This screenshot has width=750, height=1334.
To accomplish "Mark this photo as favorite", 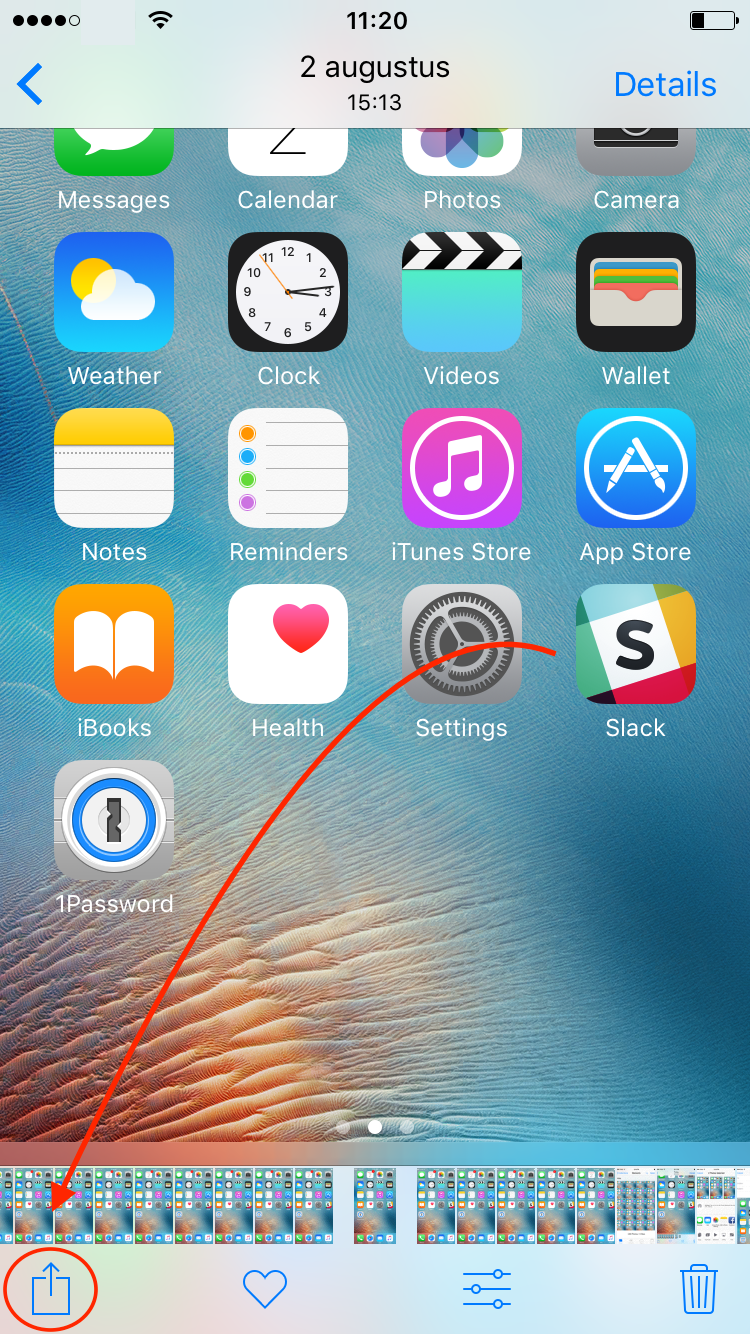I will [x=265, y=1289].
